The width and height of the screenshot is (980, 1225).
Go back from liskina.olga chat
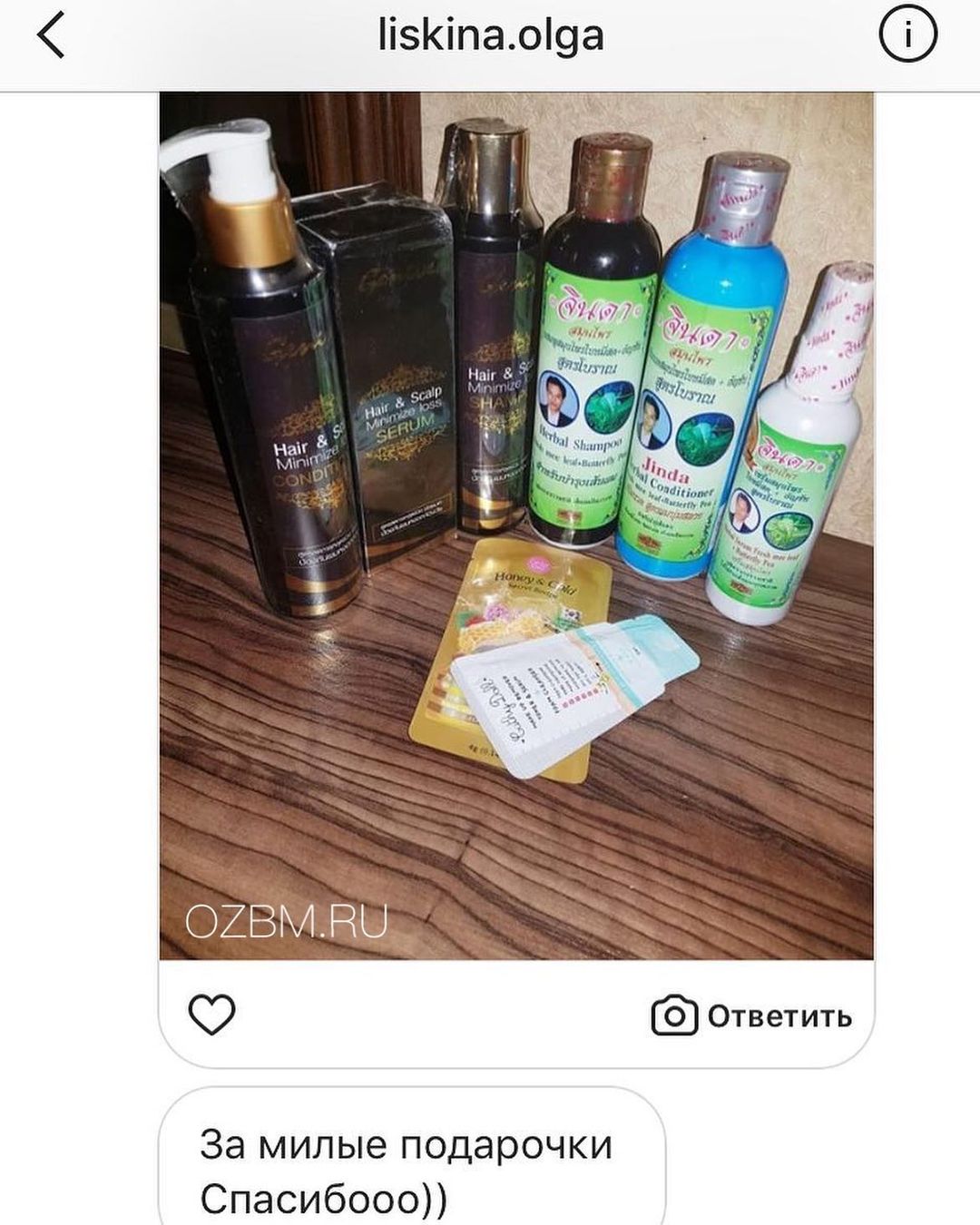pos(52,37)
